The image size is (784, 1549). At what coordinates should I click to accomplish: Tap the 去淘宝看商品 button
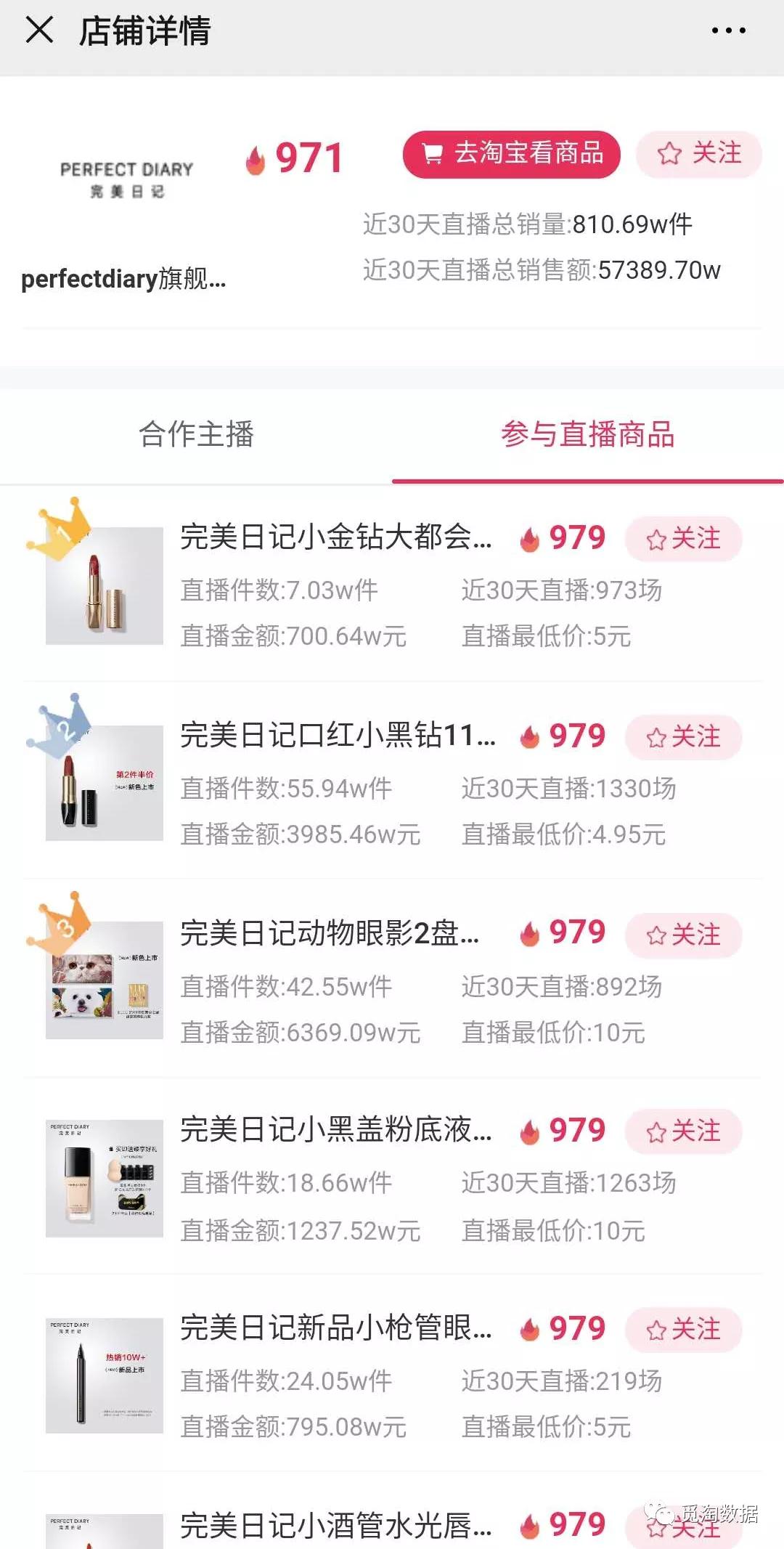click(x=512, y=154)
